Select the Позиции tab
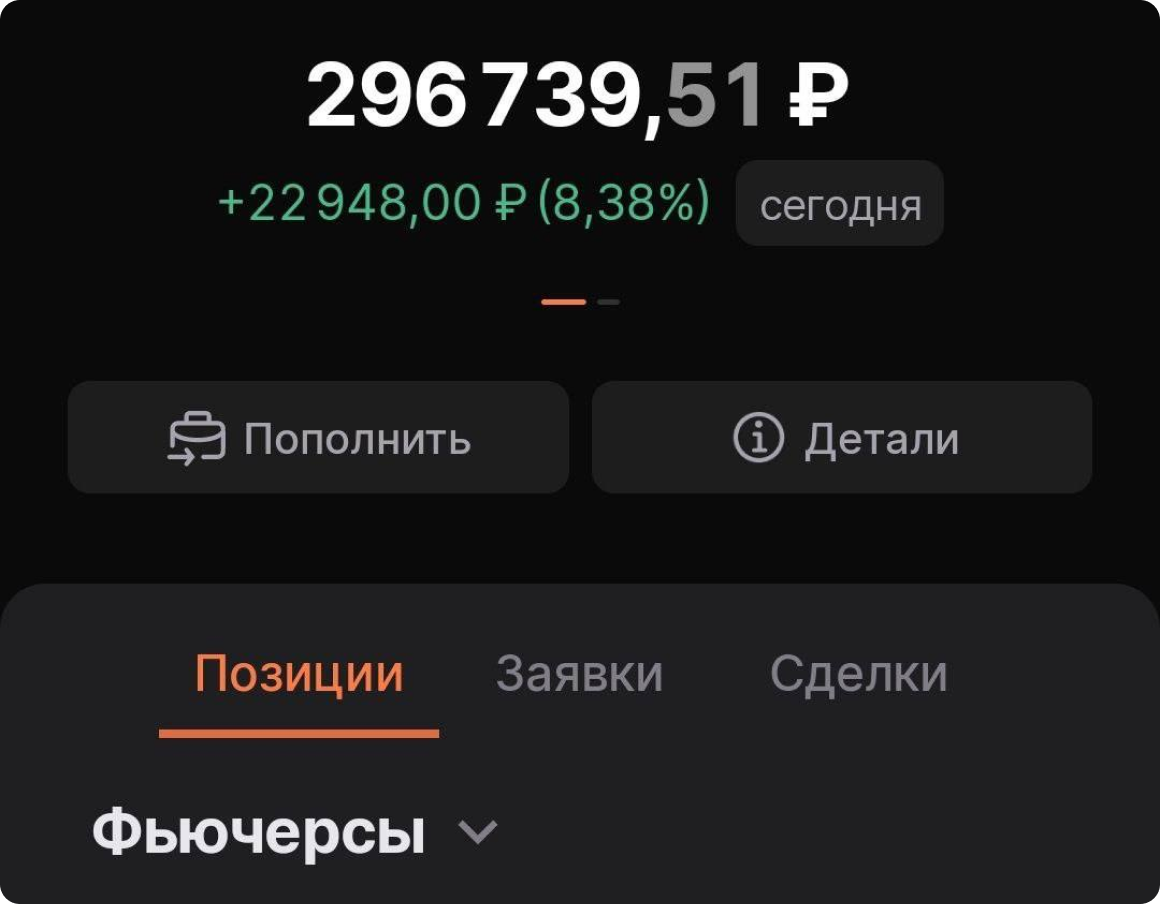1160x904 pixels. click(x=299, y=674)
